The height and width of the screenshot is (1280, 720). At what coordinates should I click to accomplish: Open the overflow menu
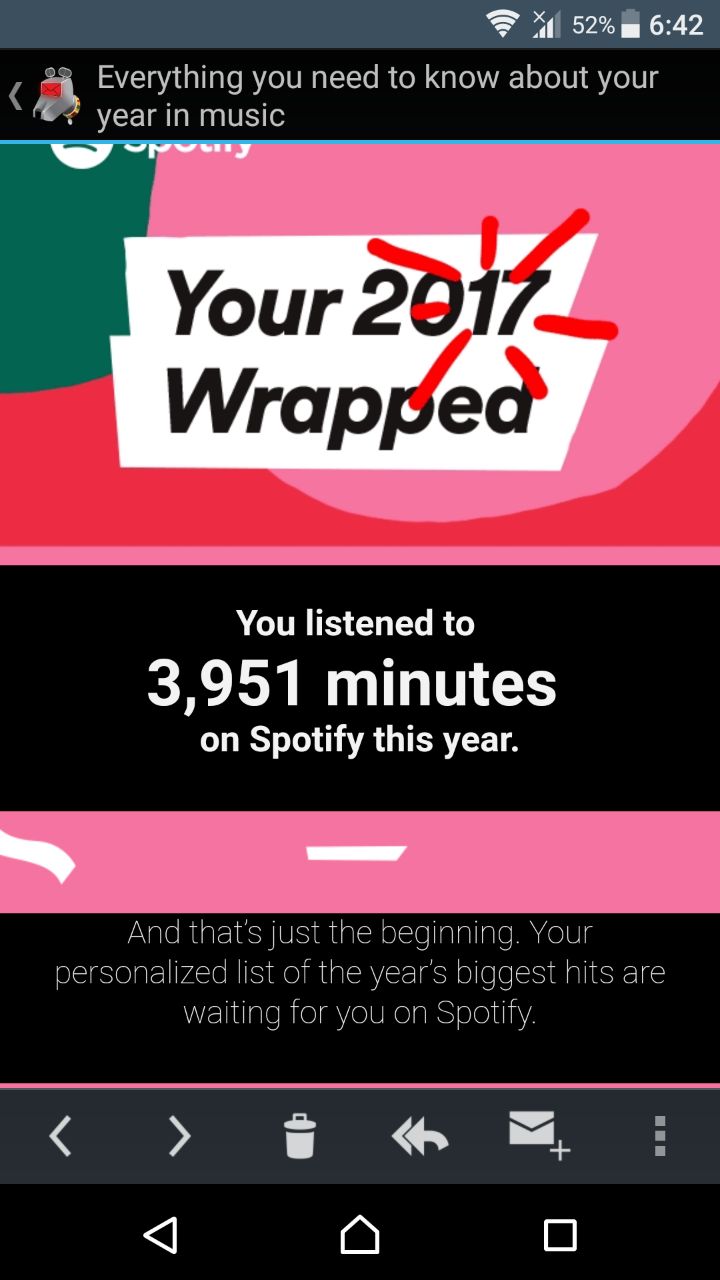(x=659, y=1136)
